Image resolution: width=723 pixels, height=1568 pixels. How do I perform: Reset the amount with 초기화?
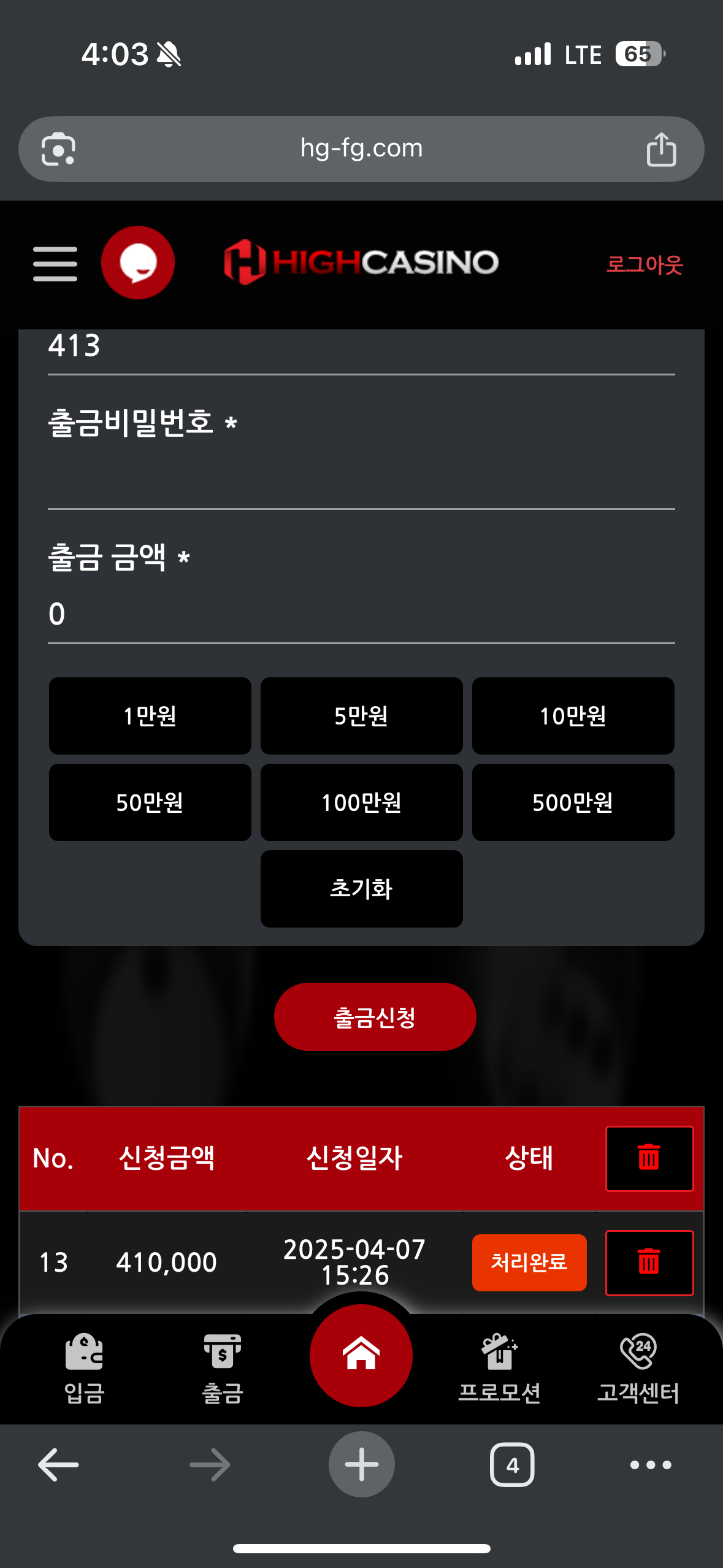(361, 889)
